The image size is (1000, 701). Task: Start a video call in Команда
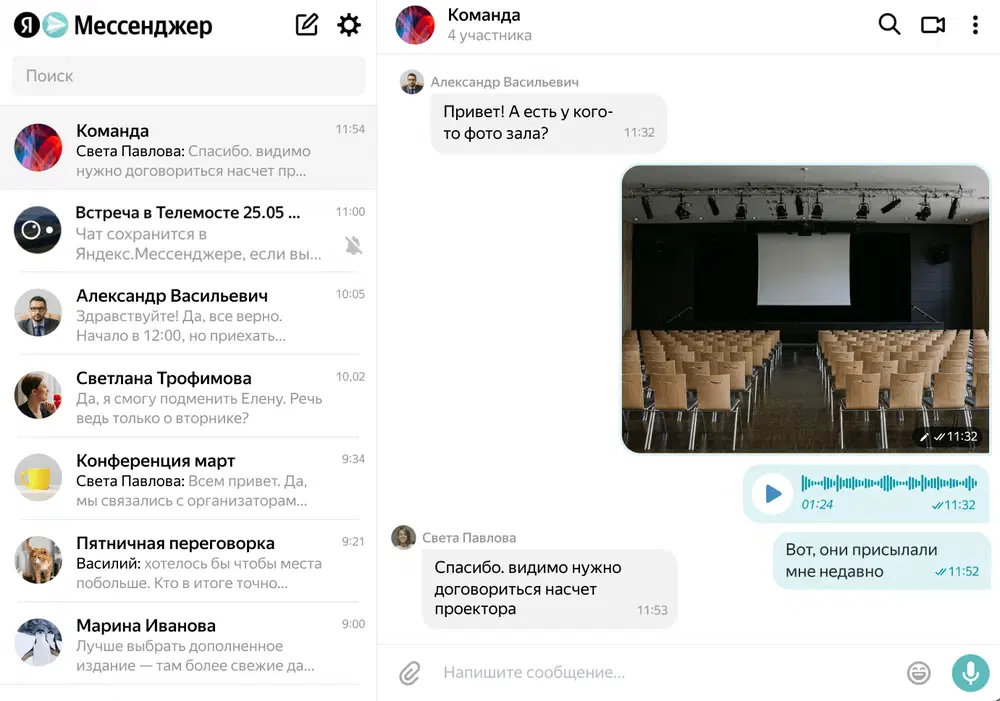click(932, 25)
